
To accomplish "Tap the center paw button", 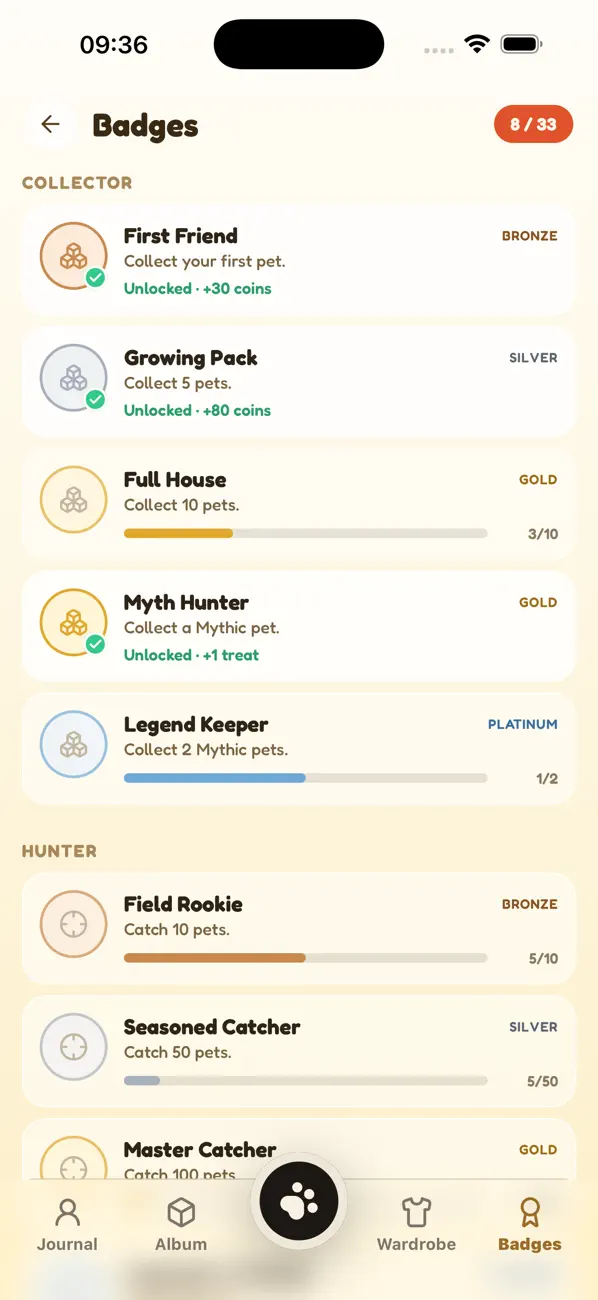I will pos(299,1202).
